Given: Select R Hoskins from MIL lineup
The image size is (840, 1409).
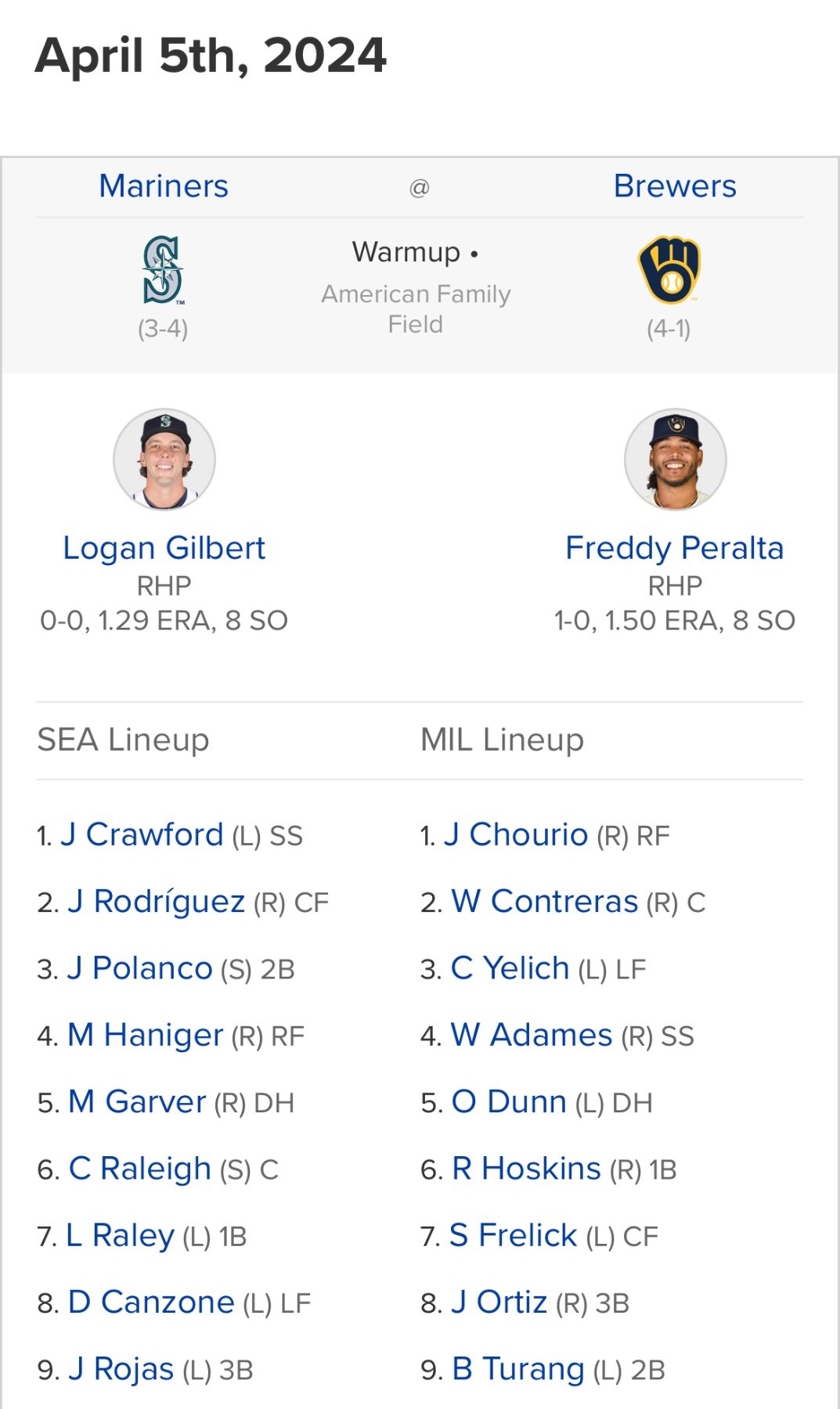Looking at the screenshot, I should pos(526,1169).
